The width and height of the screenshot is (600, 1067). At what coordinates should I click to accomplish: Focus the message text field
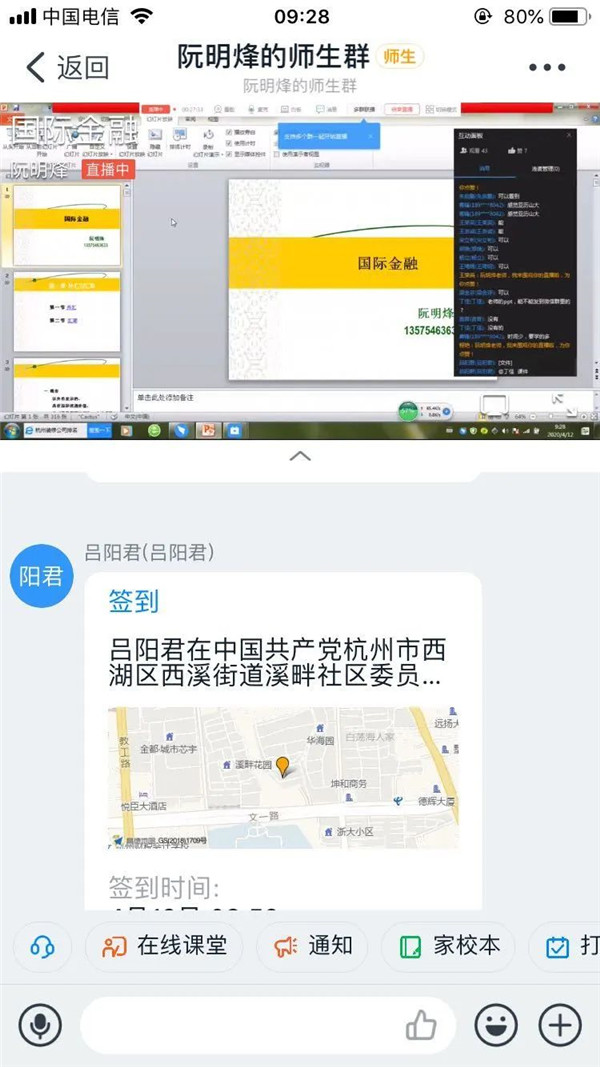tap(240, 1025)
